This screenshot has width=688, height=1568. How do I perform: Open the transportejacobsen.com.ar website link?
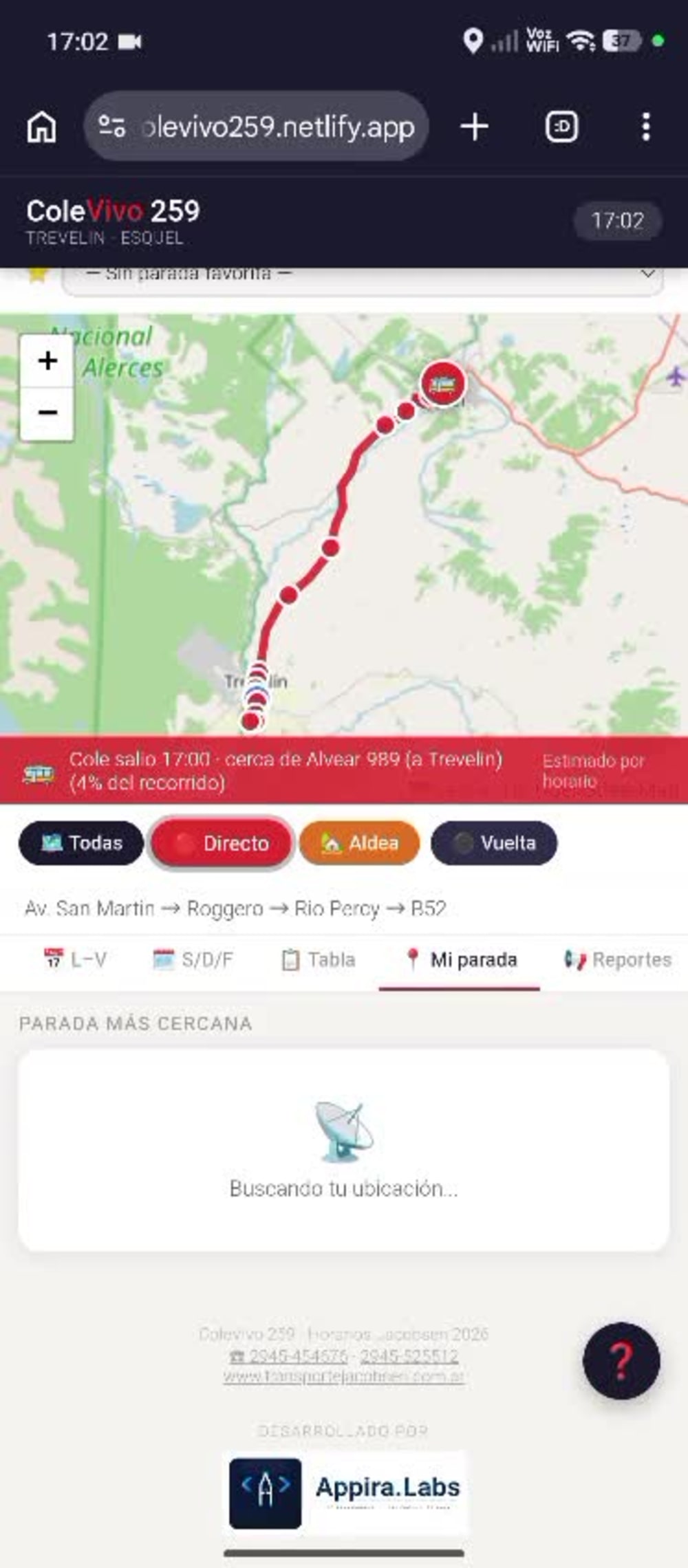[x=344, y=1376]
